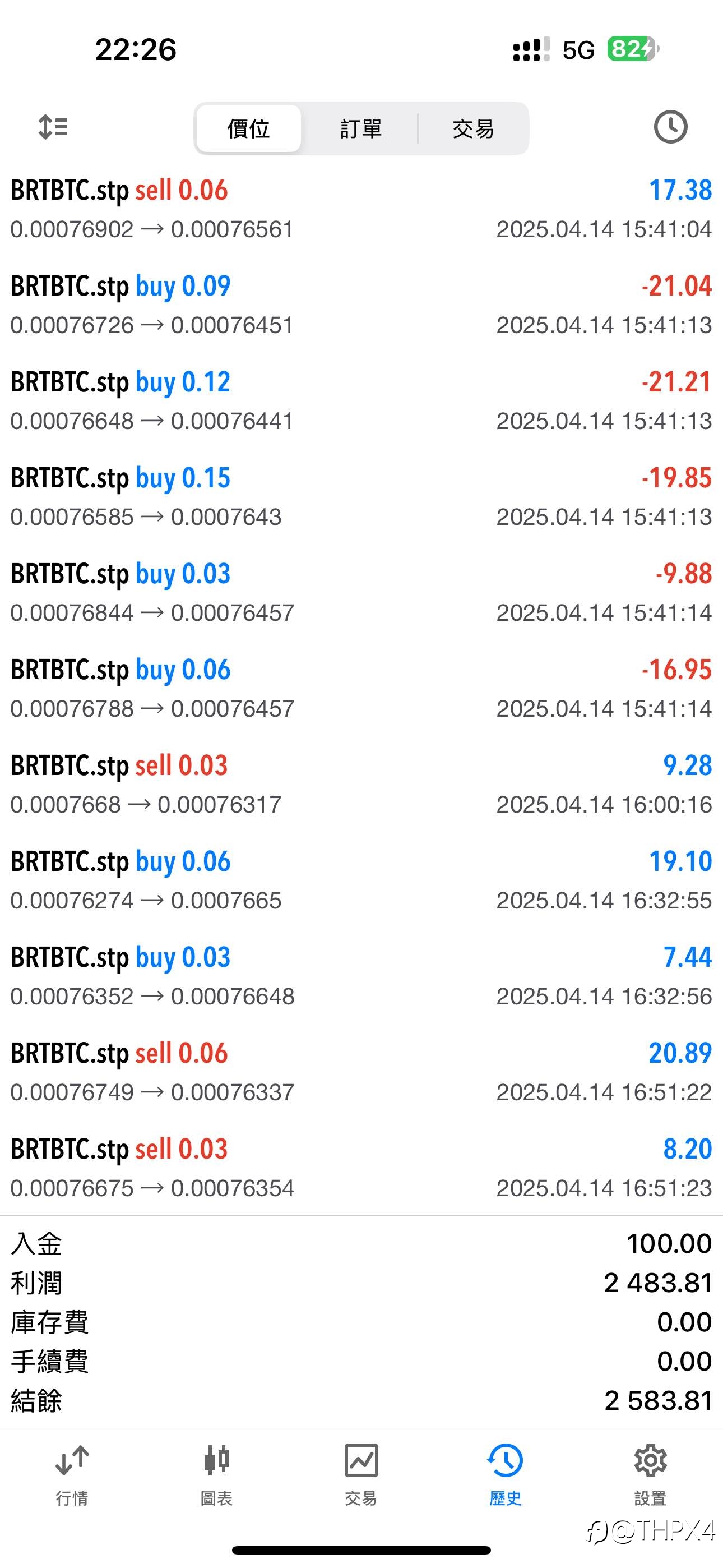Switch to the 圖表 chart tab

[217, 1475]
